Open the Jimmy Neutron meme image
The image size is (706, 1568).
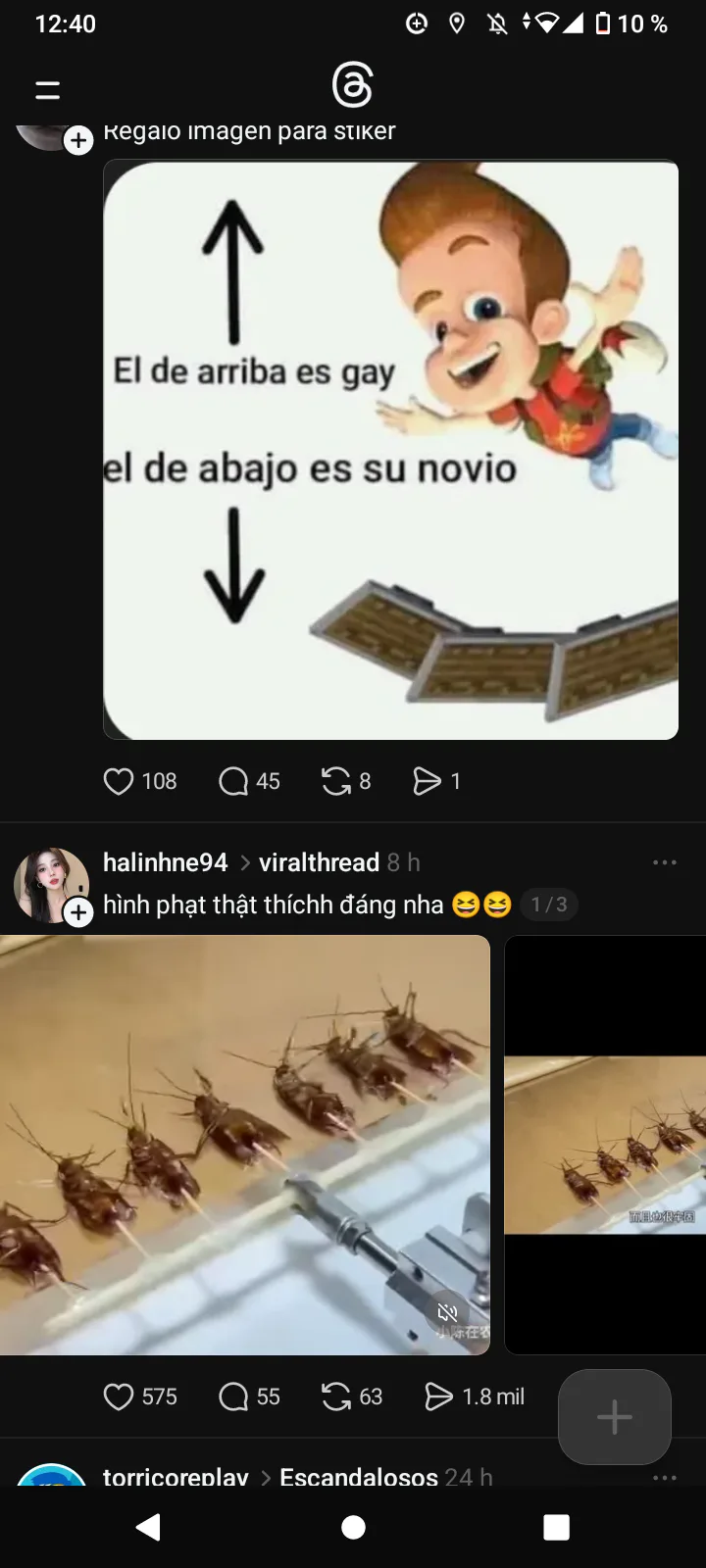click(x=390, y=449)
